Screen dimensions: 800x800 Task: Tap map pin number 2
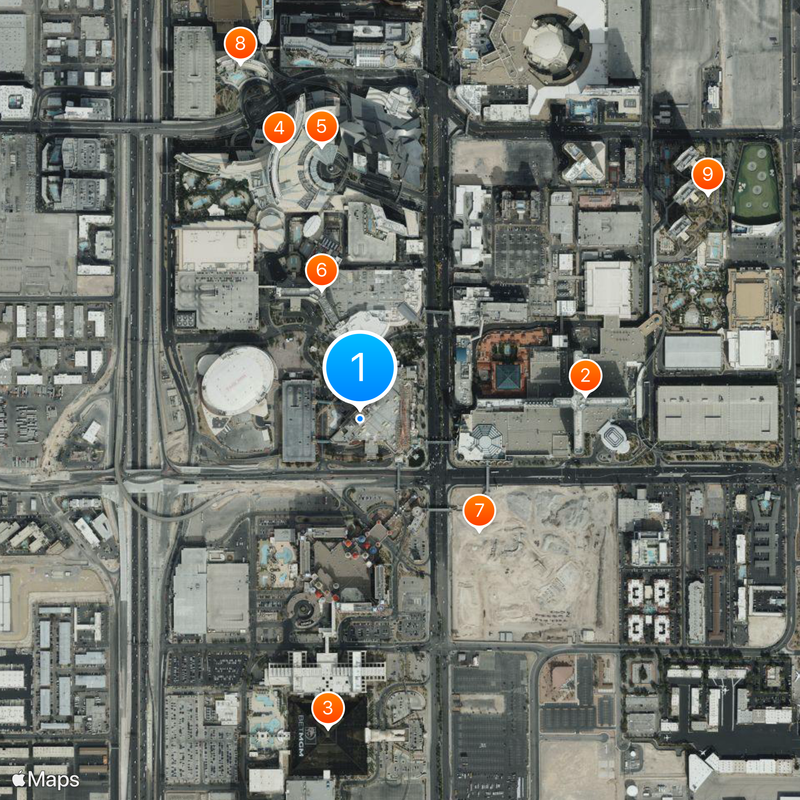[585, 377]
